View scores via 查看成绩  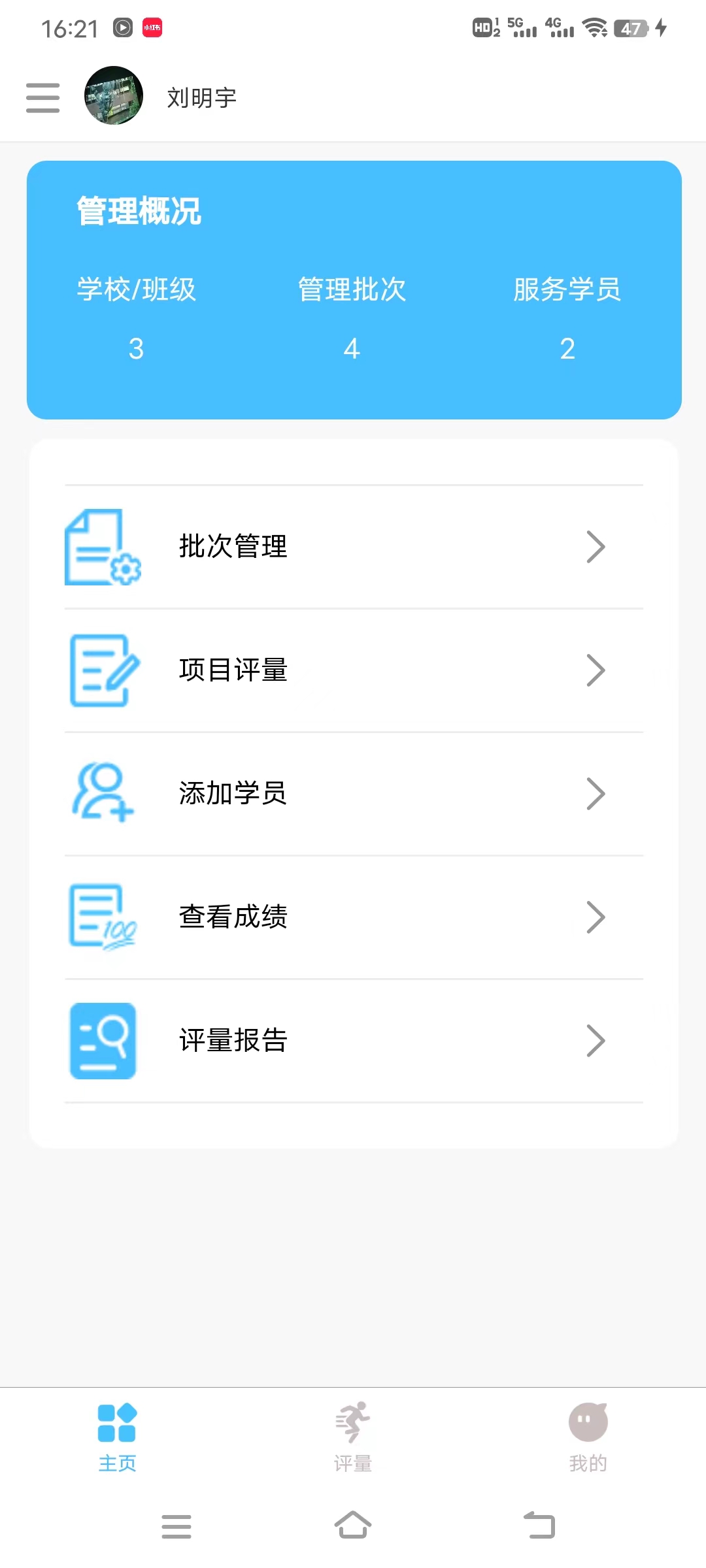tap(353, 917)
